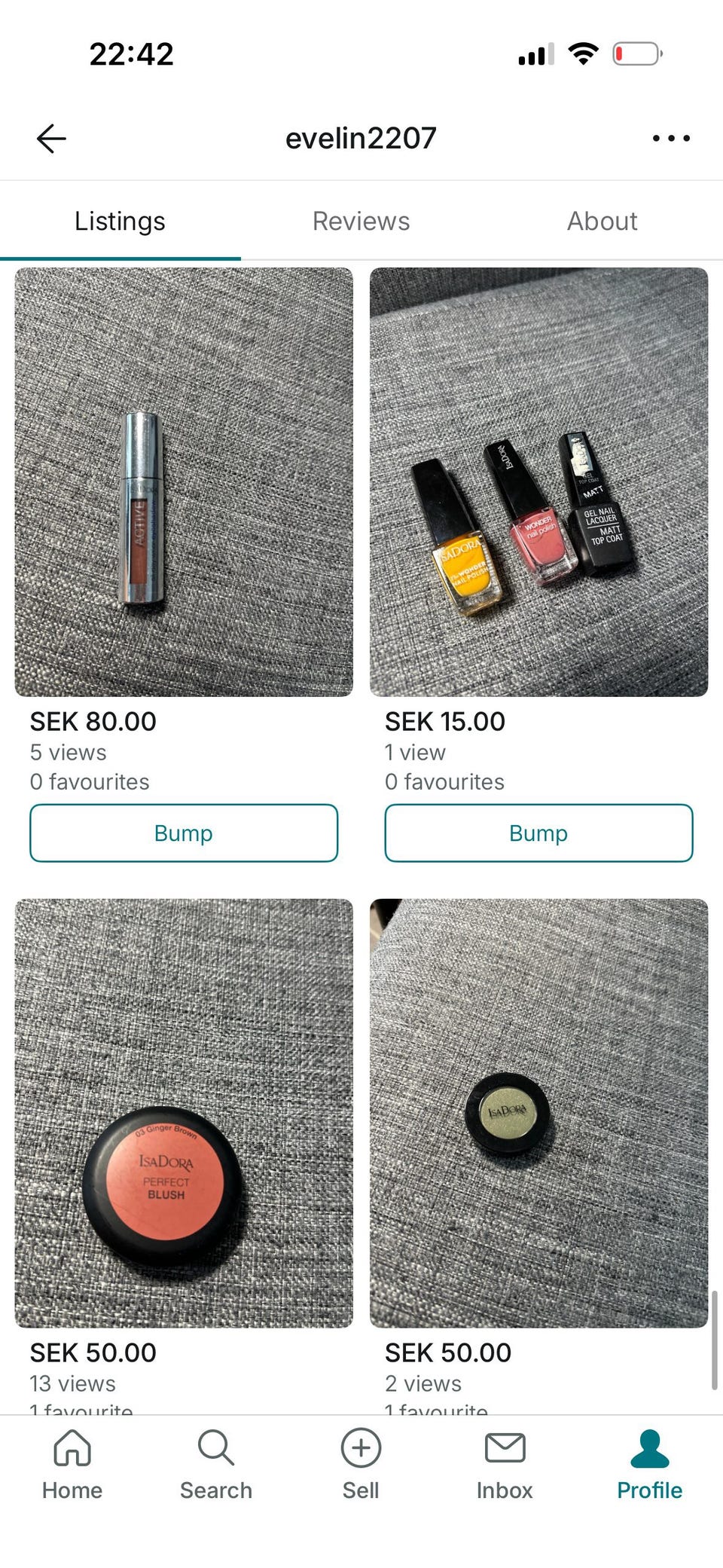Open the SEK 80.00 lipstick listing
This screenshot has height=1568, width=723.
[184, 482]
